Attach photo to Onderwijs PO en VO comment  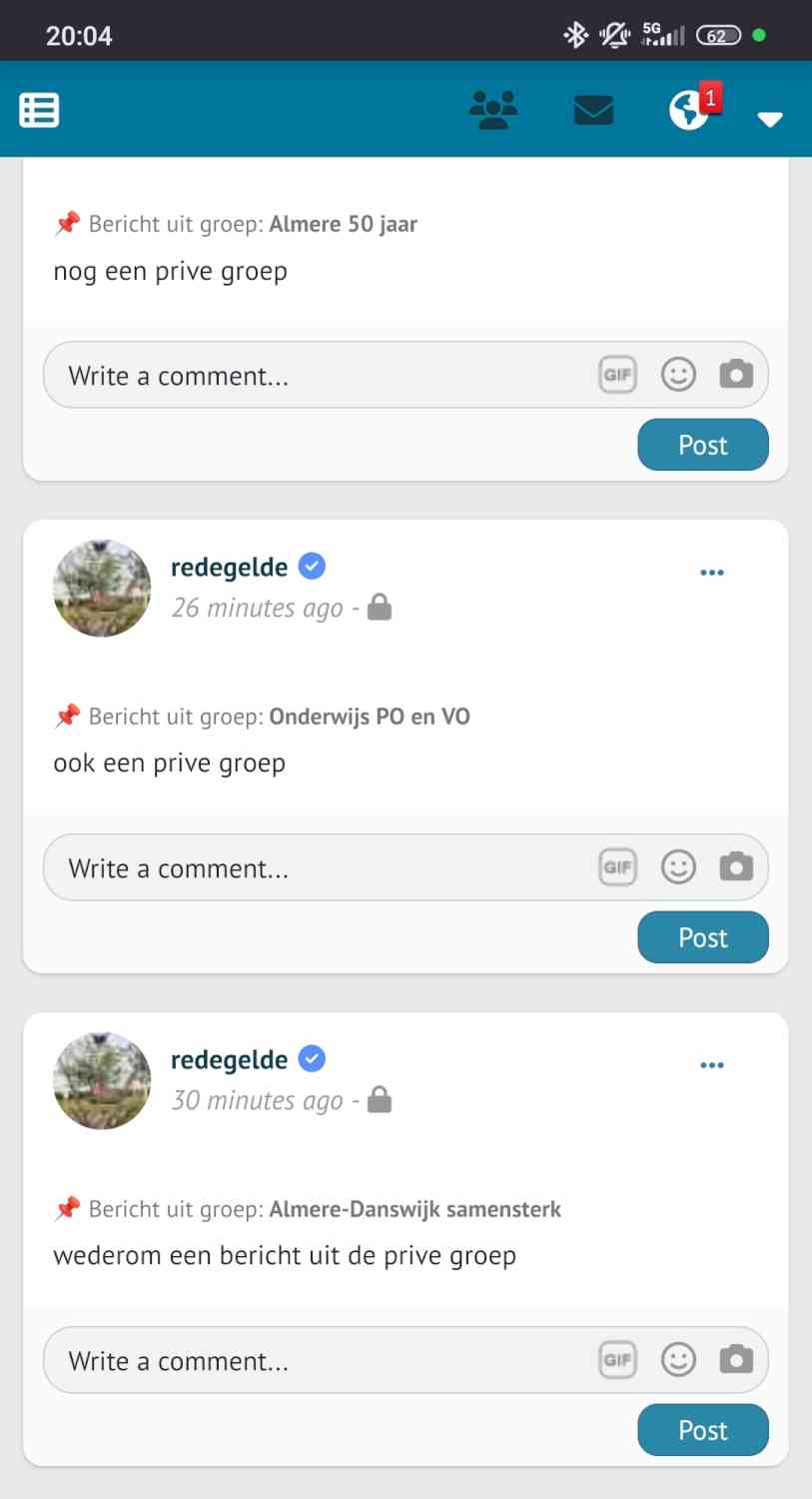[x=736, y=866]
